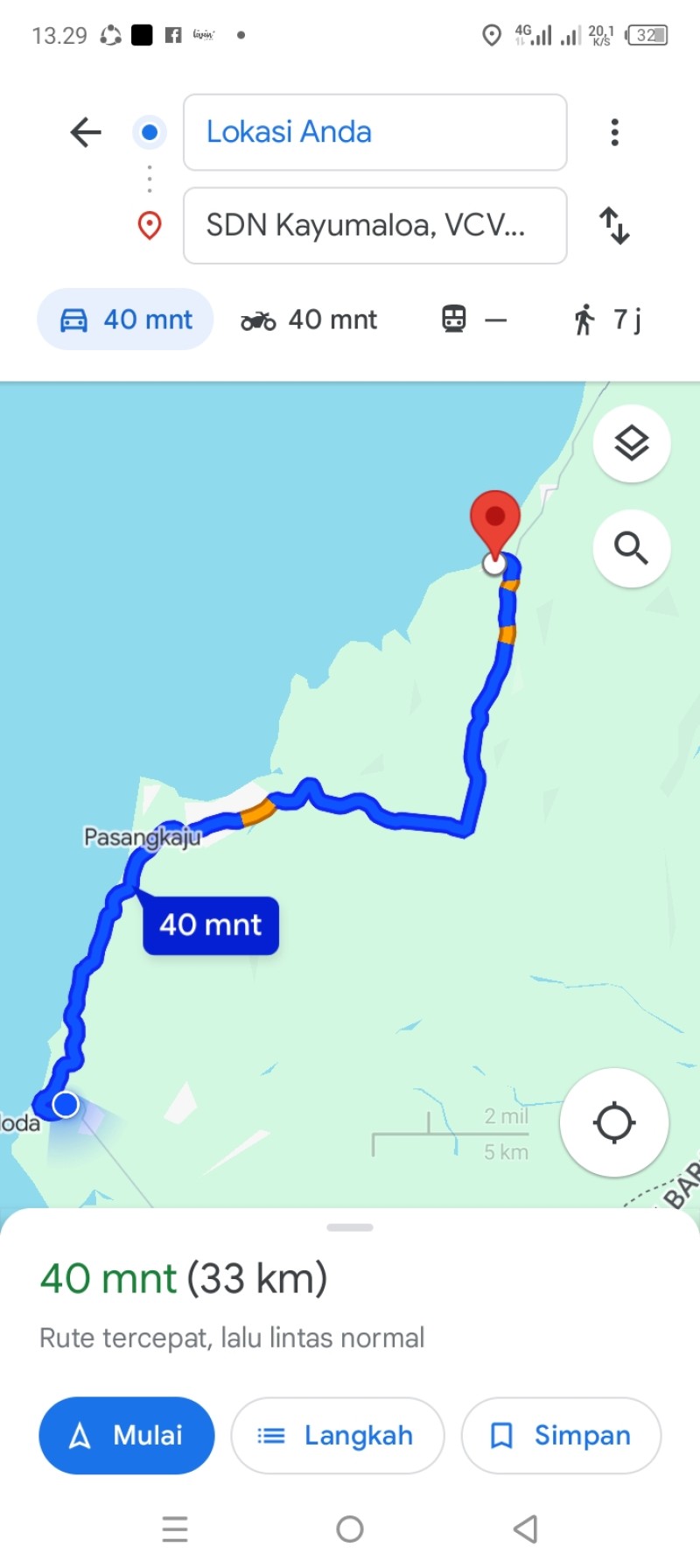
Task: Edit the Lokasi Anda starting point field
Action: (x=374, y=132)
